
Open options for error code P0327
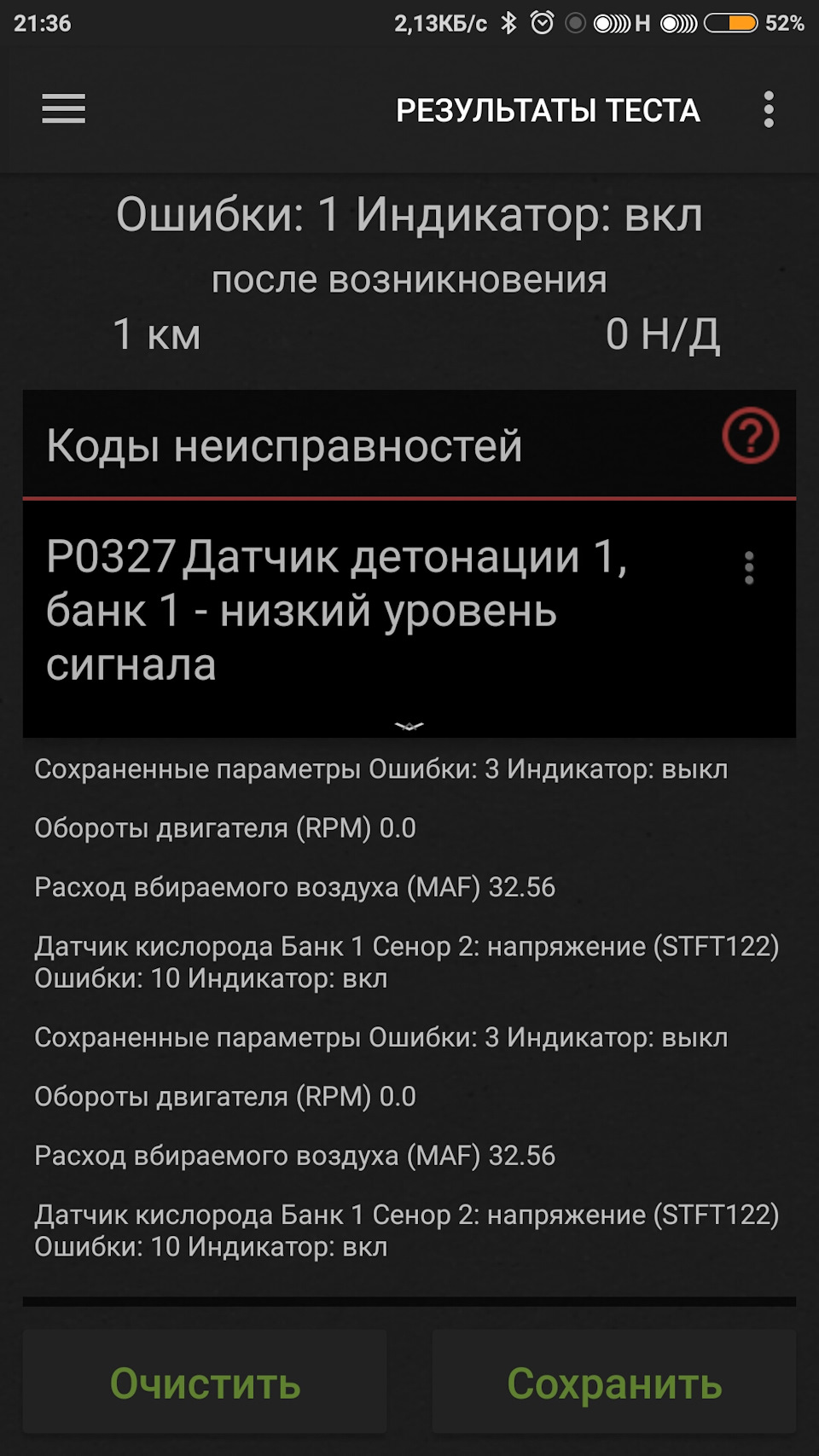pos(749,568)
